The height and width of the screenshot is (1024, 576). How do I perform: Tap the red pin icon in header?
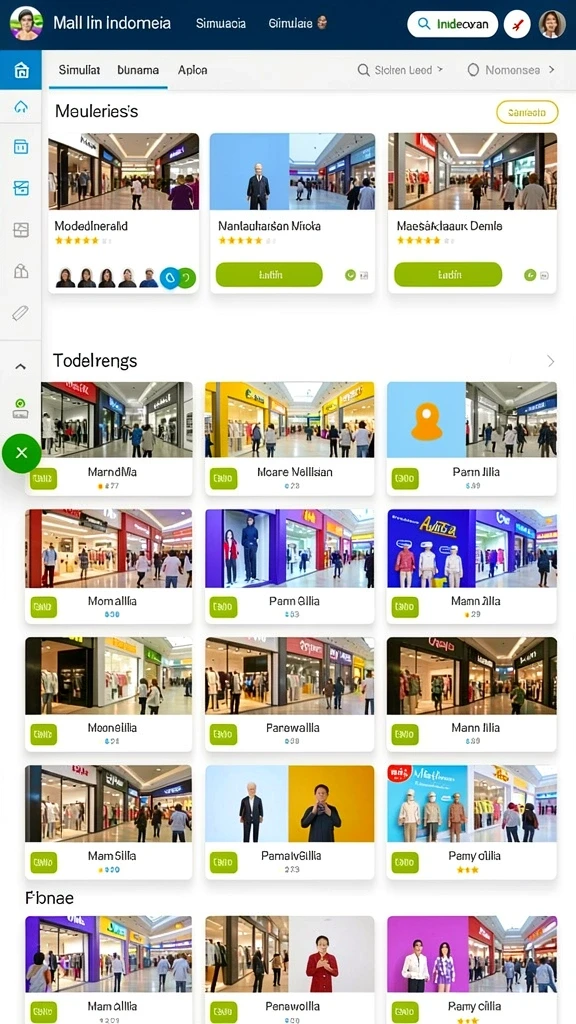point(517,24)
